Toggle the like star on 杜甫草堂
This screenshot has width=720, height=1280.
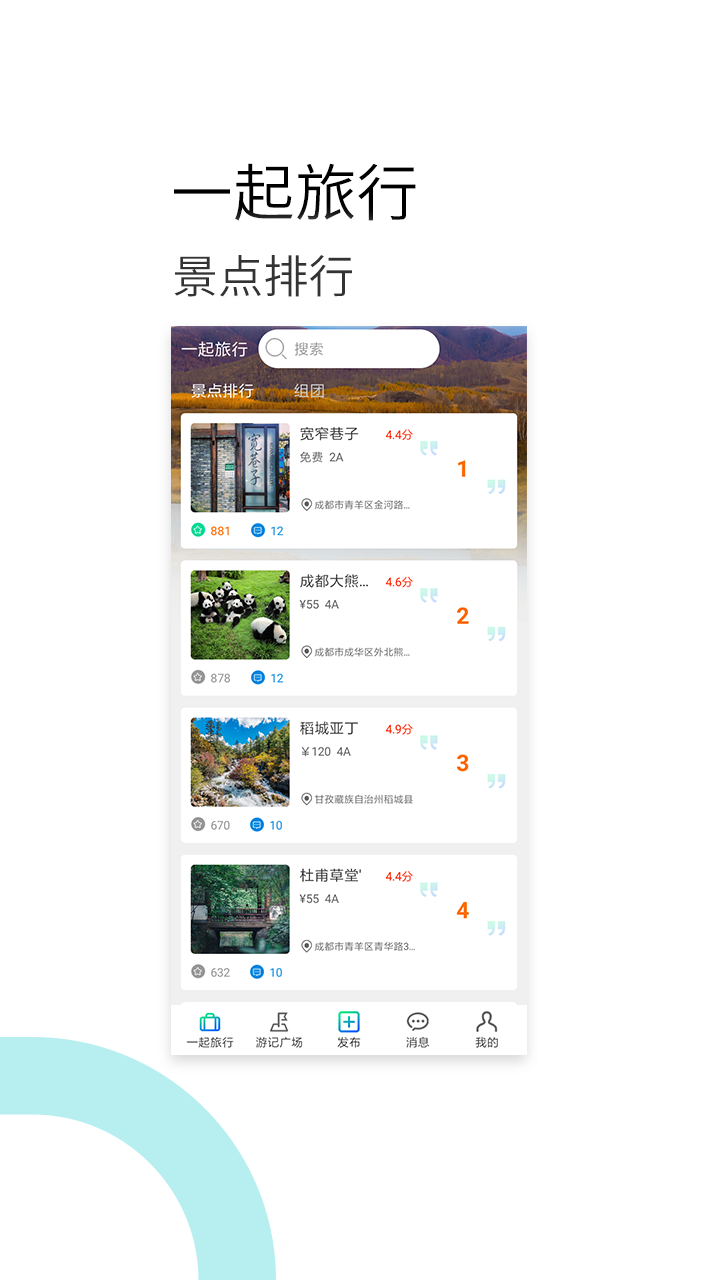click(x=199, y=972)
